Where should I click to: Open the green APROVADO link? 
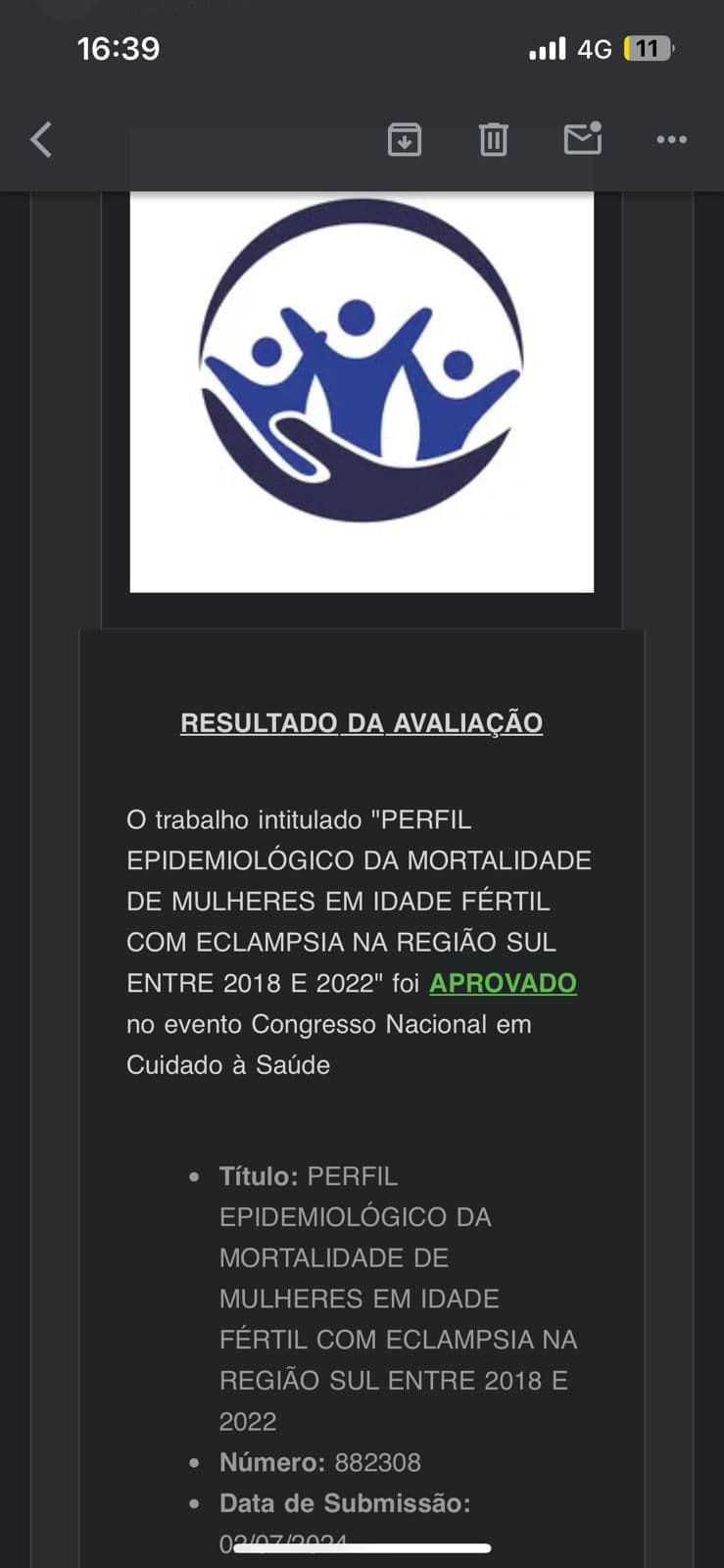503,983
